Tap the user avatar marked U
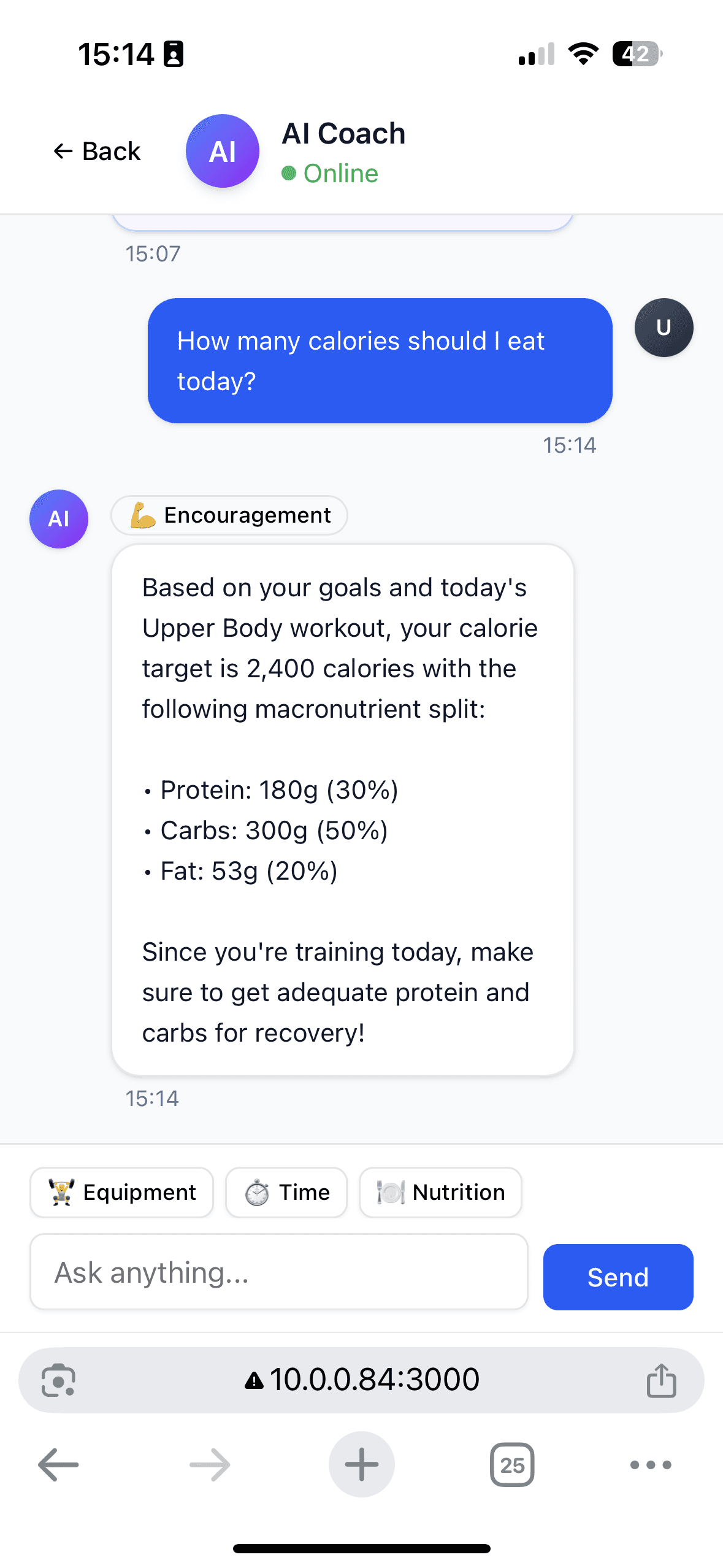Screen dimensions: 723x1568 pyautogui.click(x=663, y=328)
